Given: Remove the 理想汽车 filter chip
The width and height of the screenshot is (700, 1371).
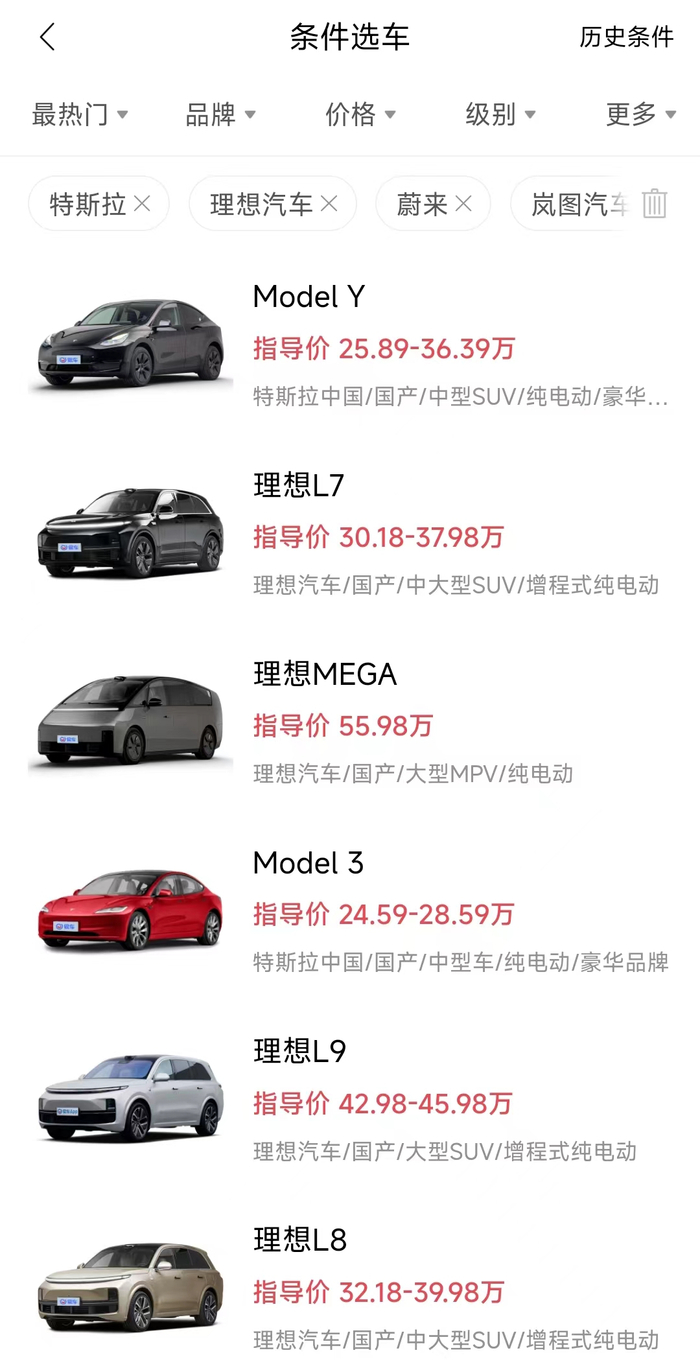Looking at the screenshot, I should coord(329,204).
